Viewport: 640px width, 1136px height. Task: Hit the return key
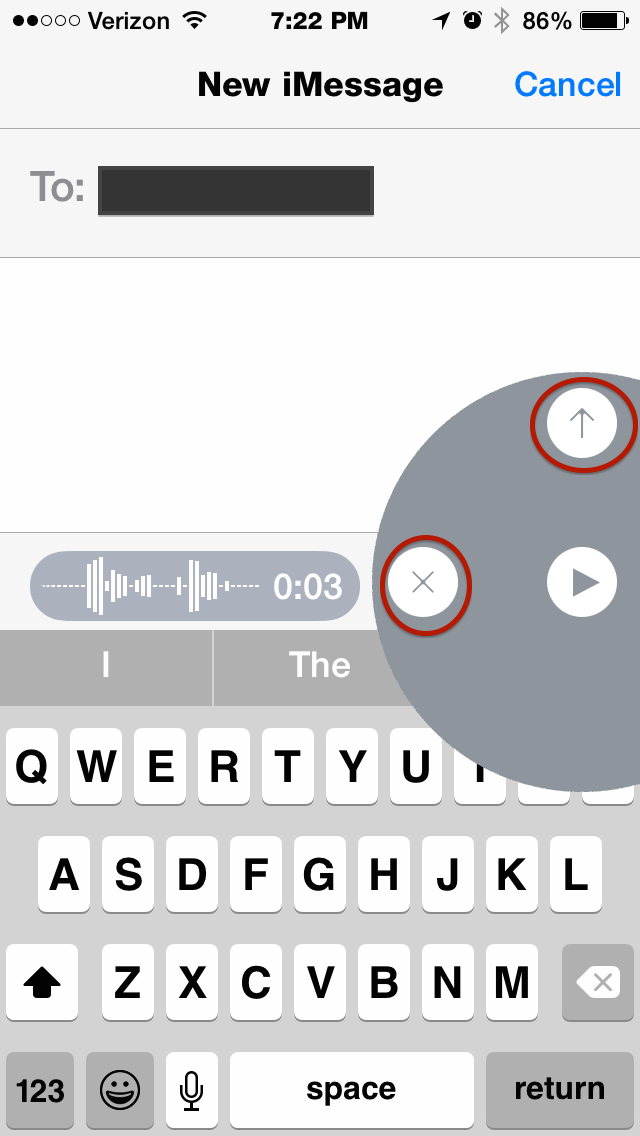tap(560, 1091)
